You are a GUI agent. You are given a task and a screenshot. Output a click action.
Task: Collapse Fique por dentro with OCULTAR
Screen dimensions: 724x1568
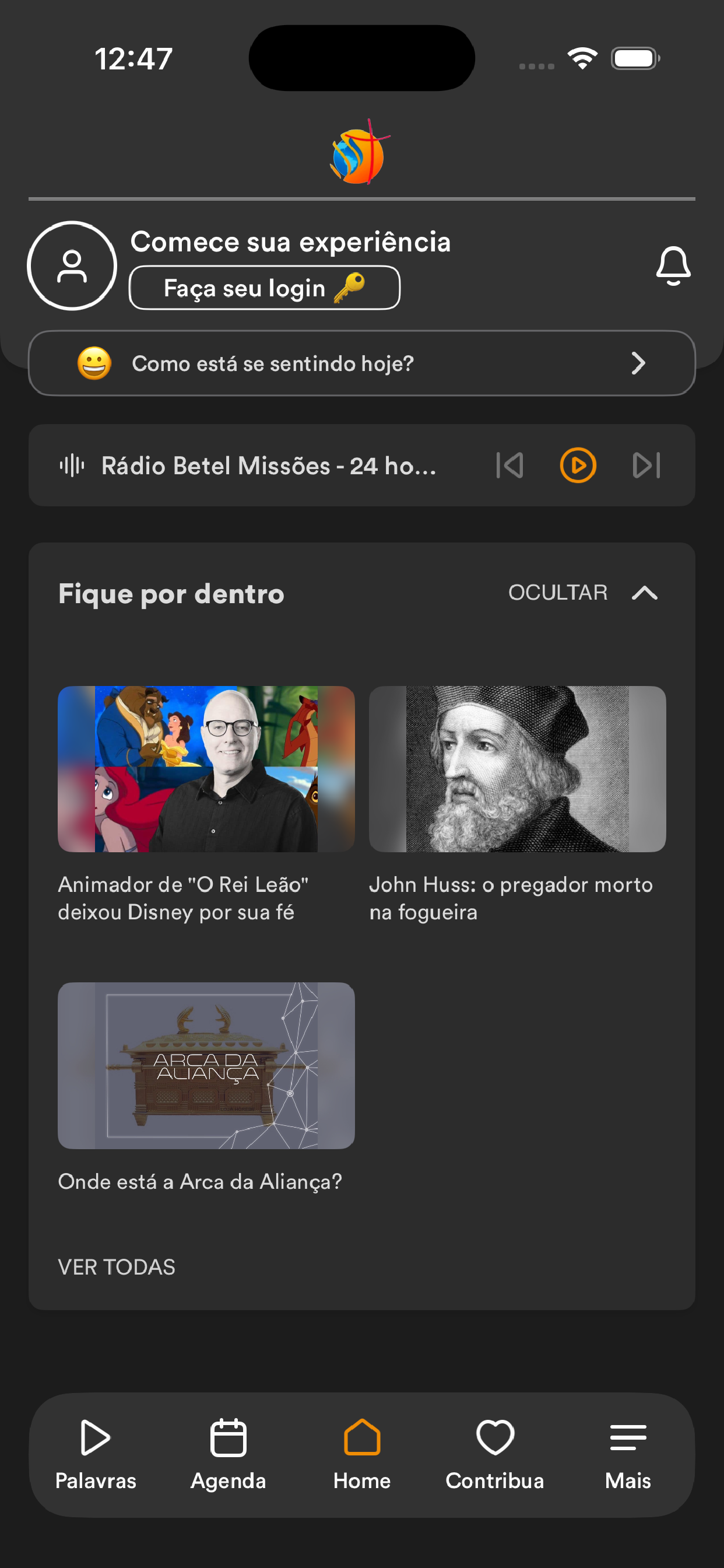(x=583, y=592)
